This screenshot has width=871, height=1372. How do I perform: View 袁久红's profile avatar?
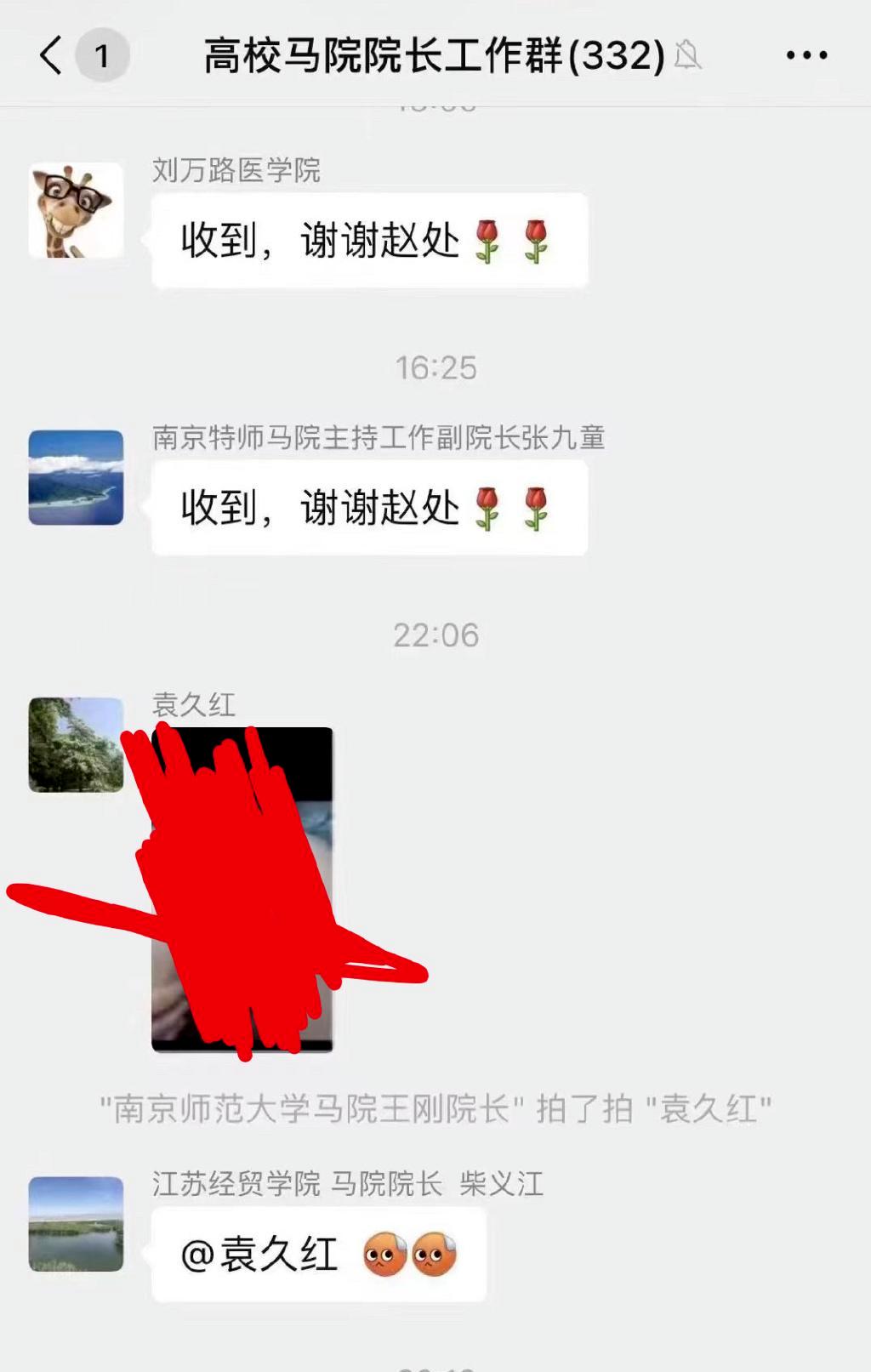tap(76, 744)
